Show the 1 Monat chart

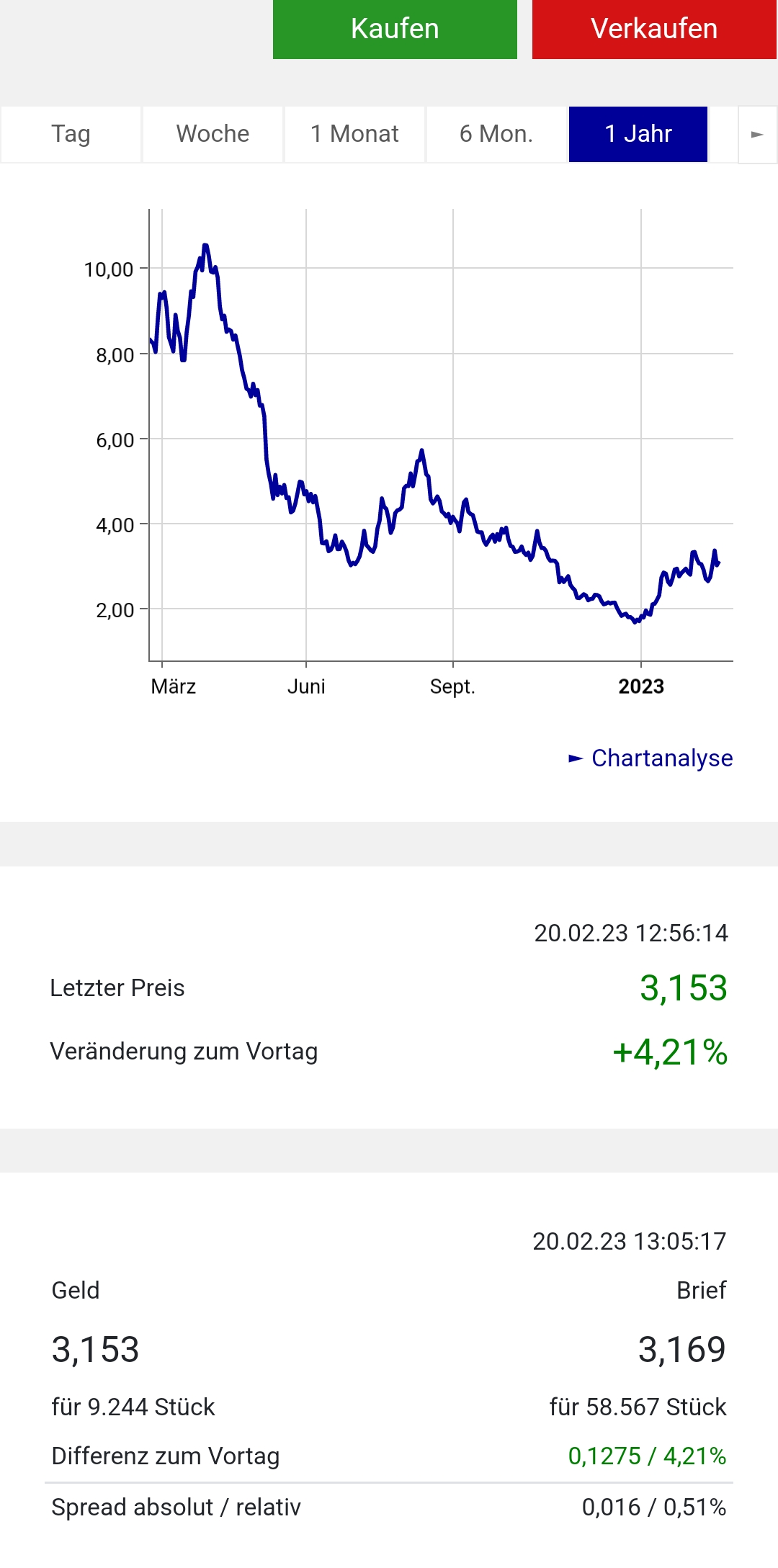click(x=354, y=134)
